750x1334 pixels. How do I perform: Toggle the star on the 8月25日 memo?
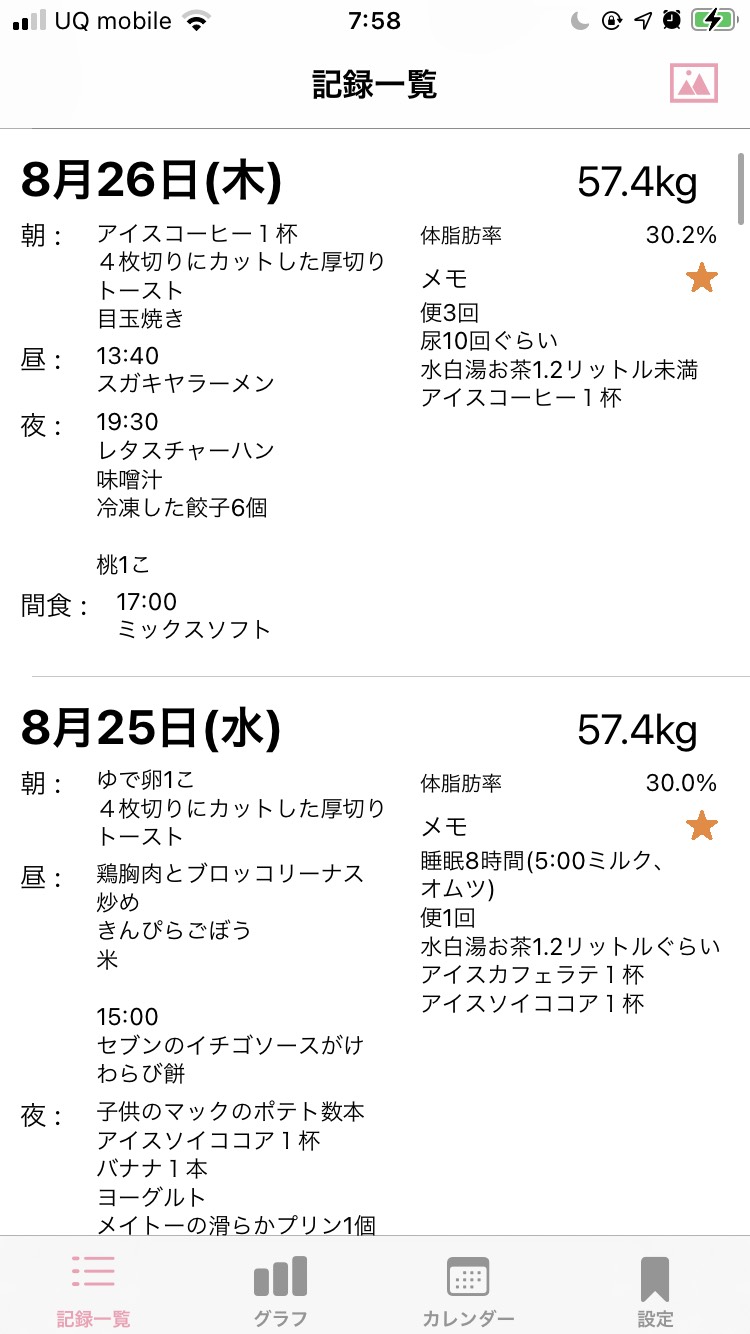pos(702,826)
